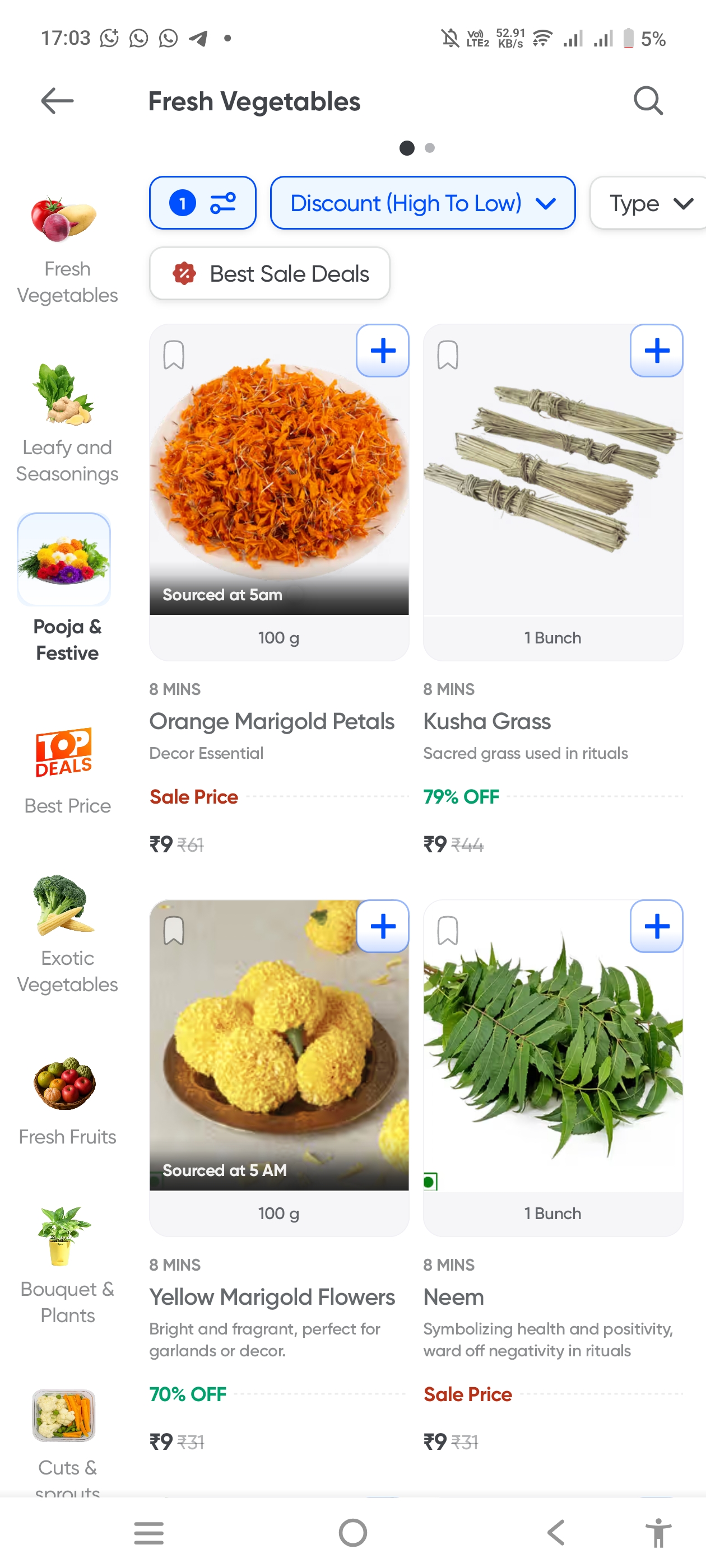Open the filters button showing one applied

pyautogui.click(x=202, y=203)
